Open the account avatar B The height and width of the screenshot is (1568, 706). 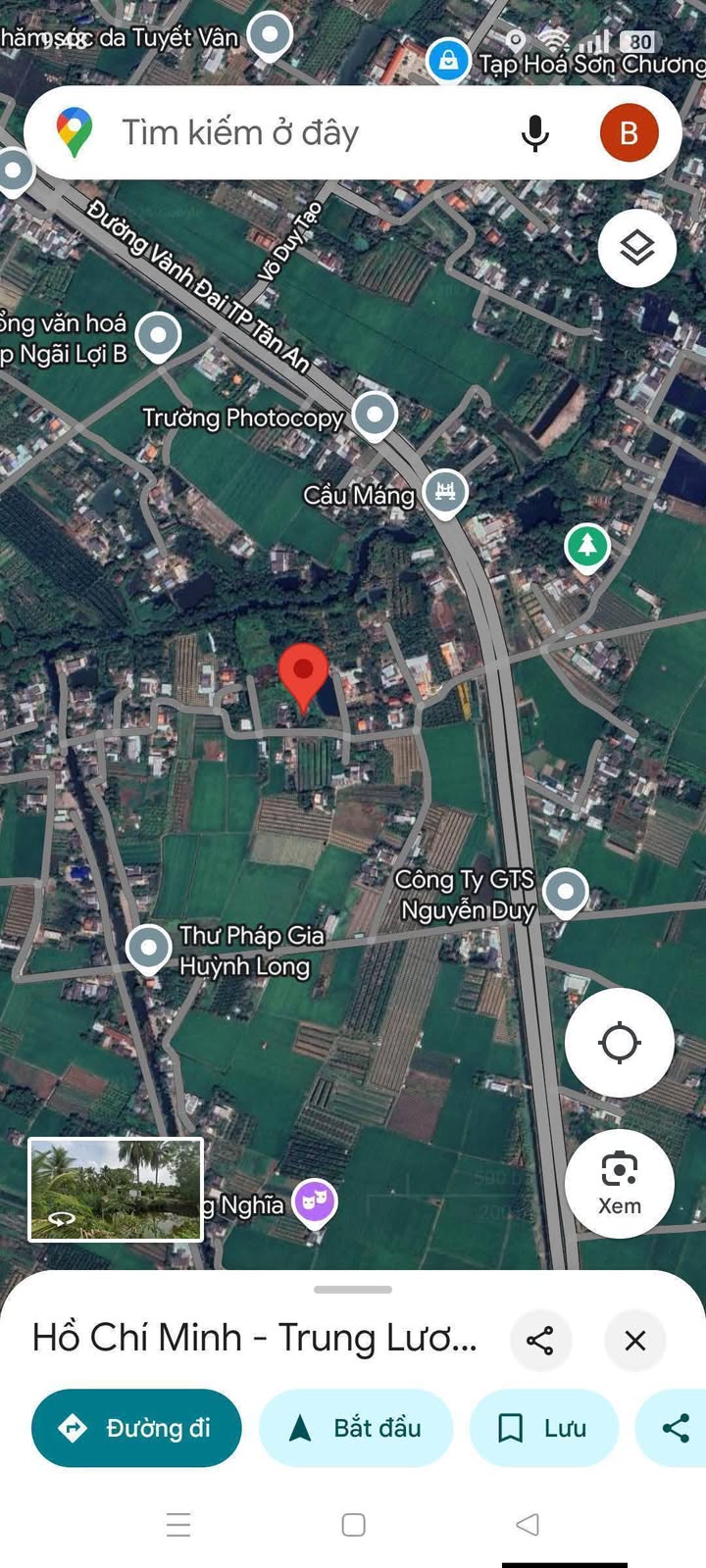629,132
